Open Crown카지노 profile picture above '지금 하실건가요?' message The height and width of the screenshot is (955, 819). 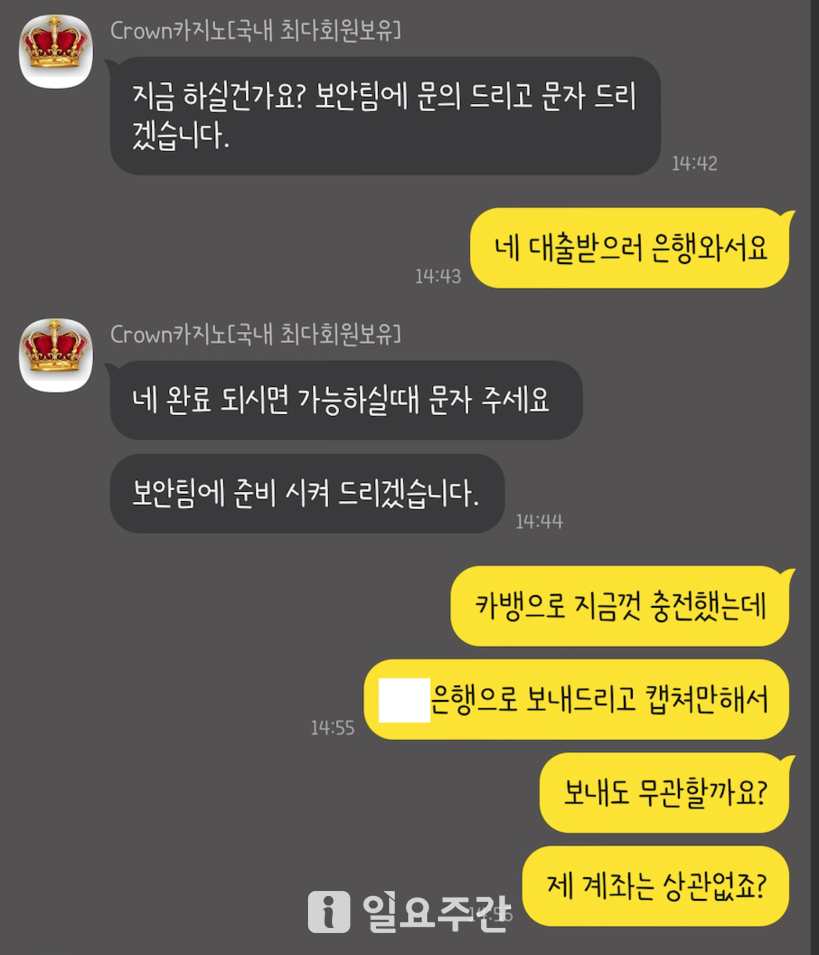pyautogui.click(x=56, y=51)
